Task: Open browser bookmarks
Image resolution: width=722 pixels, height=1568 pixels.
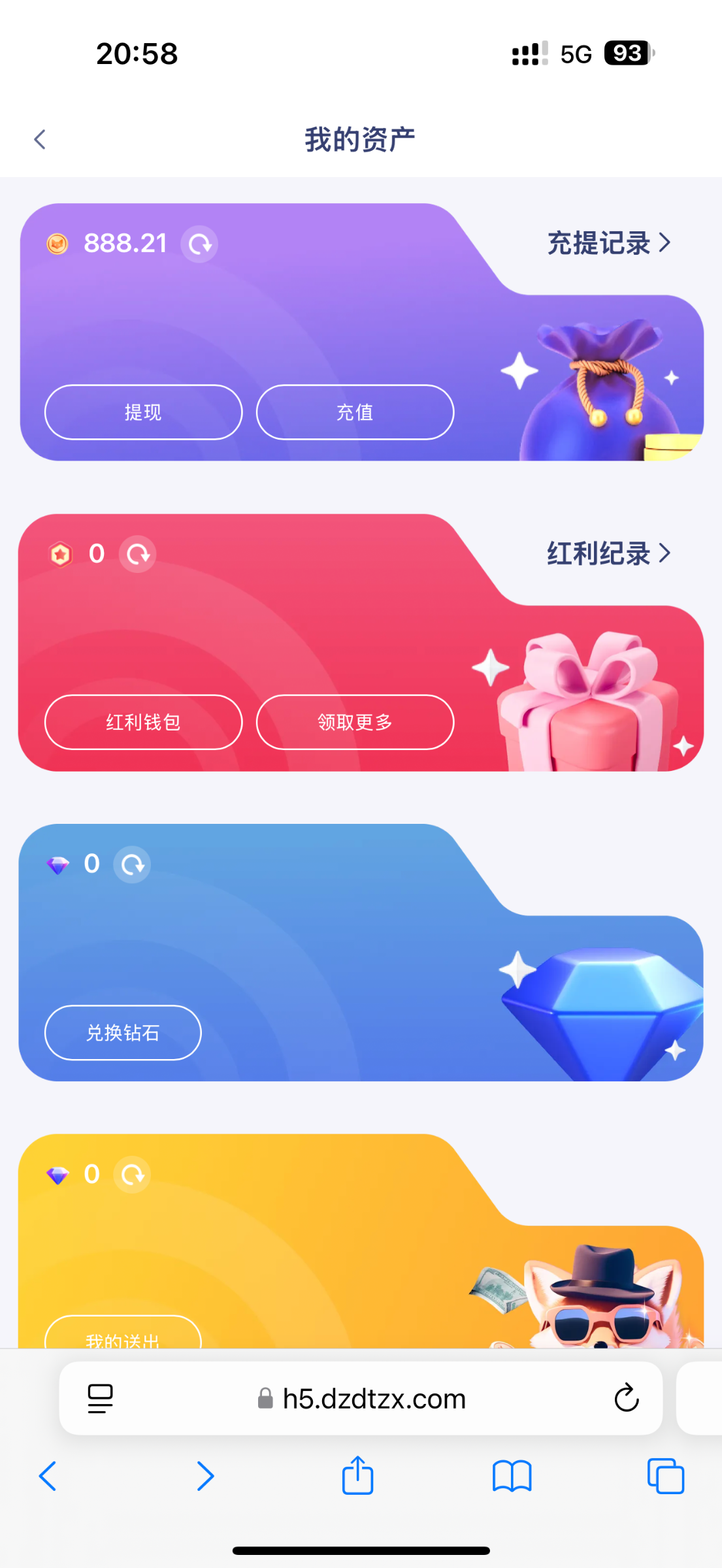Action: pyautogui.click(x=512, y=1477)
